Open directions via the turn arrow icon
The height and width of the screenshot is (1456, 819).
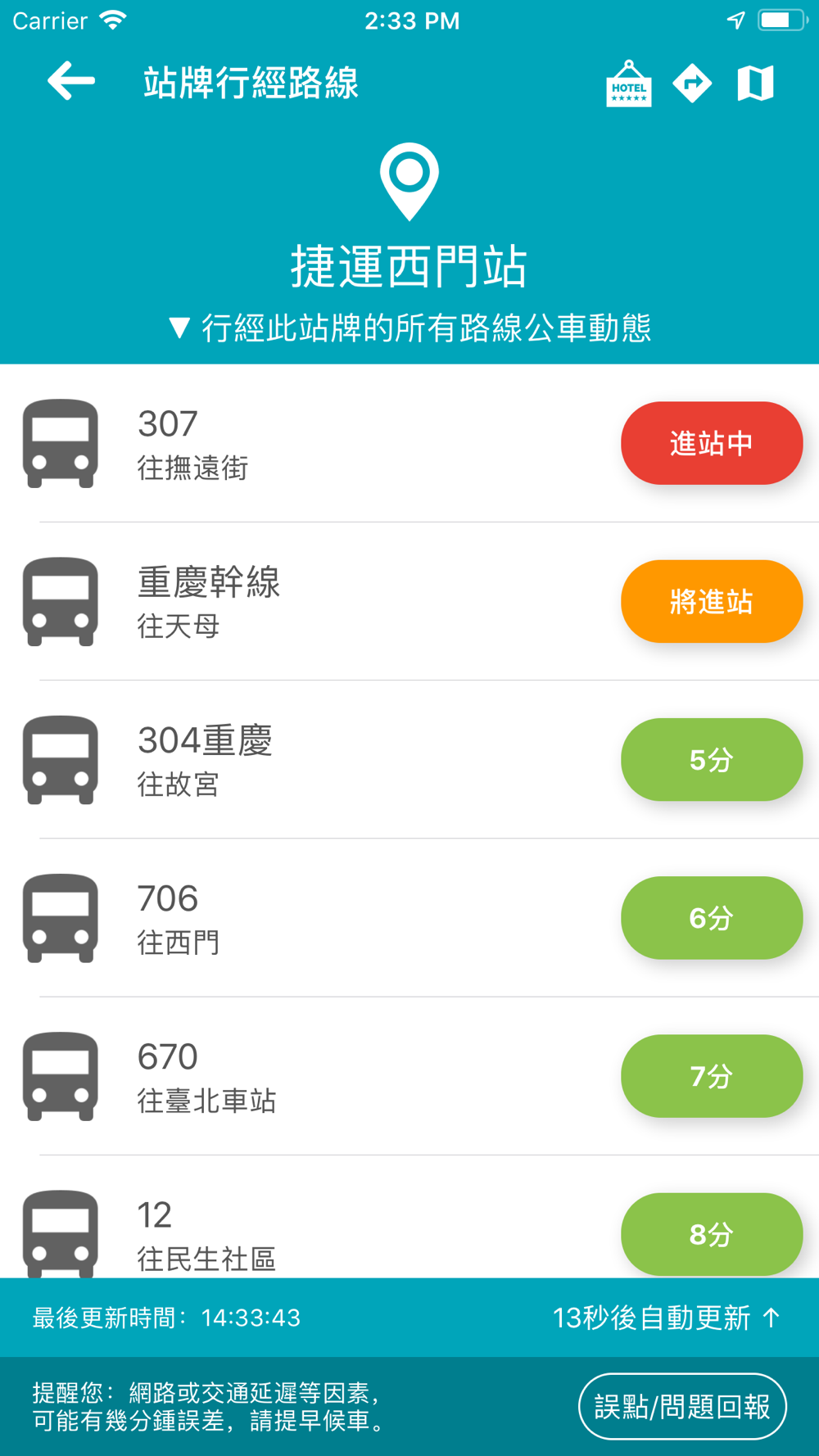pos(693,83)
